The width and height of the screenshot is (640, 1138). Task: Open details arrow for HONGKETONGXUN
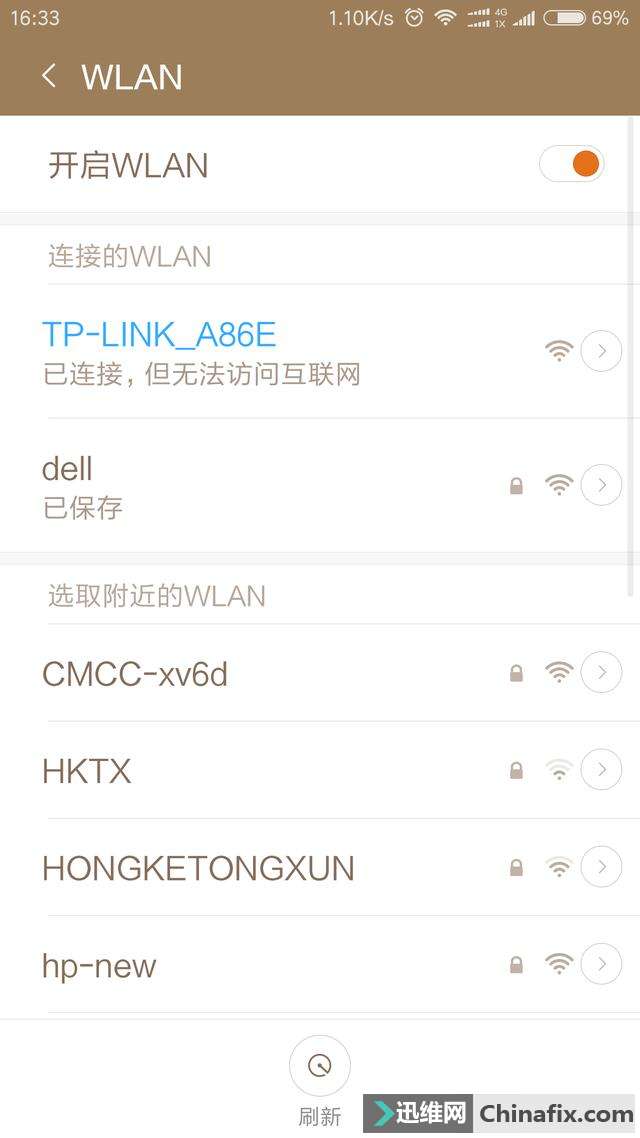[601, 867]
